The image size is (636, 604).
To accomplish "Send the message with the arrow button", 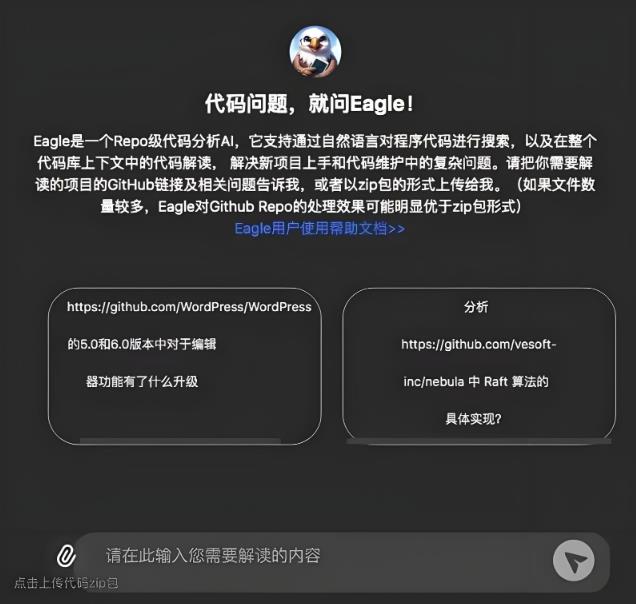I will pos(574,561).
